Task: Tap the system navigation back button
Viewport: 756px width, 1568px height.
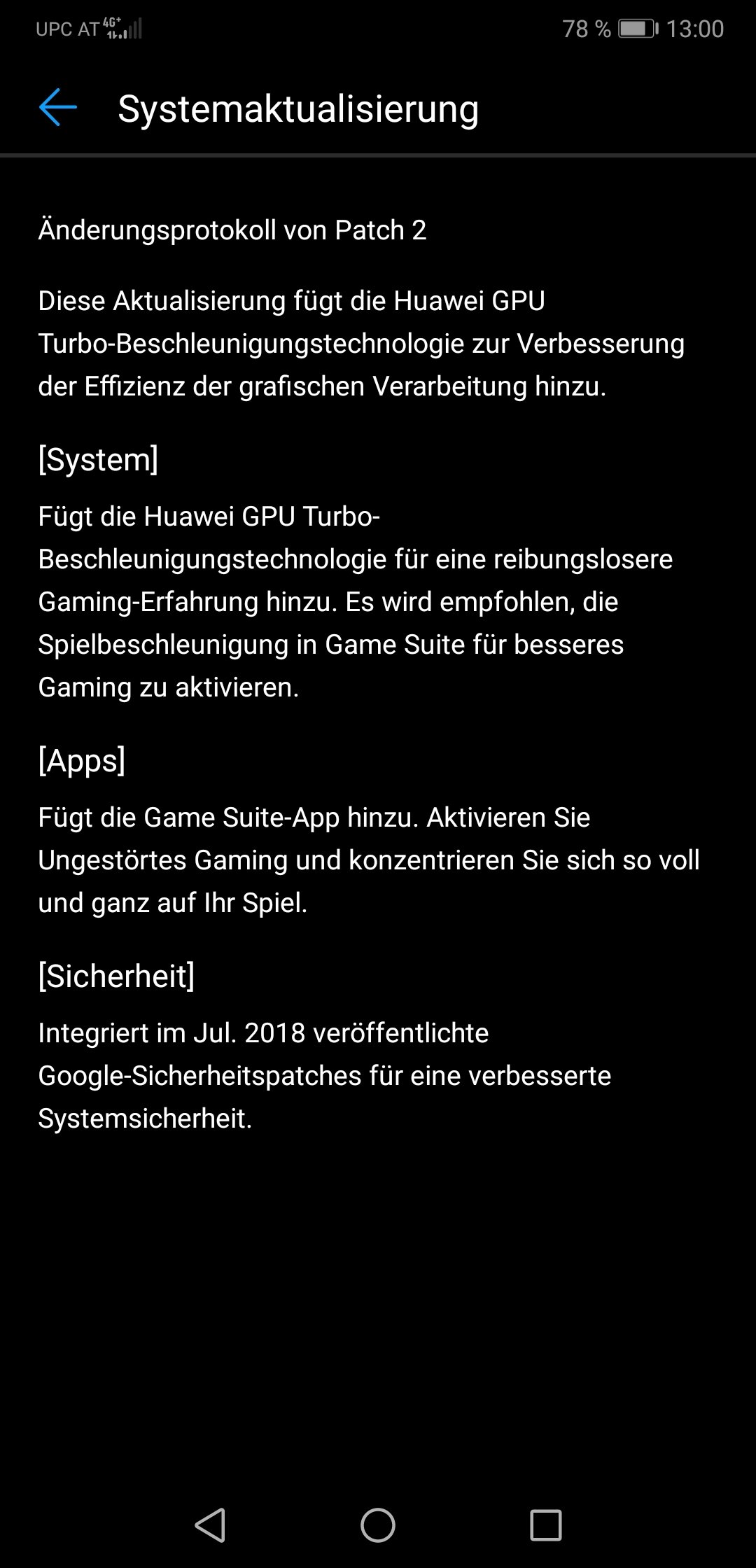Action: pos(210,1525)
